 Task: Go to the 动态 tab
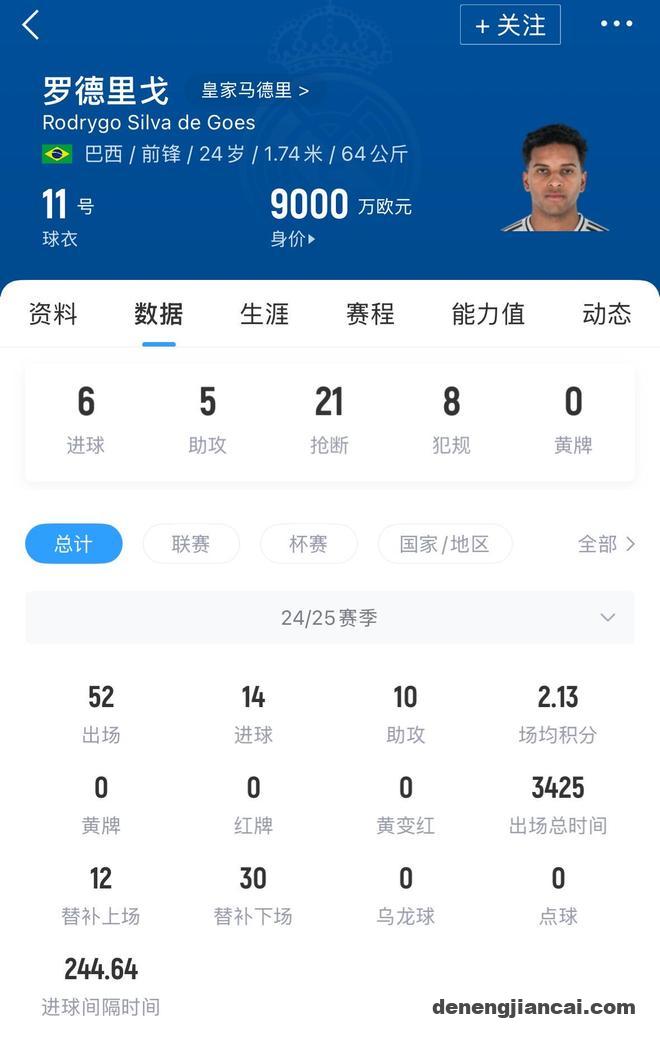point(606,314)
